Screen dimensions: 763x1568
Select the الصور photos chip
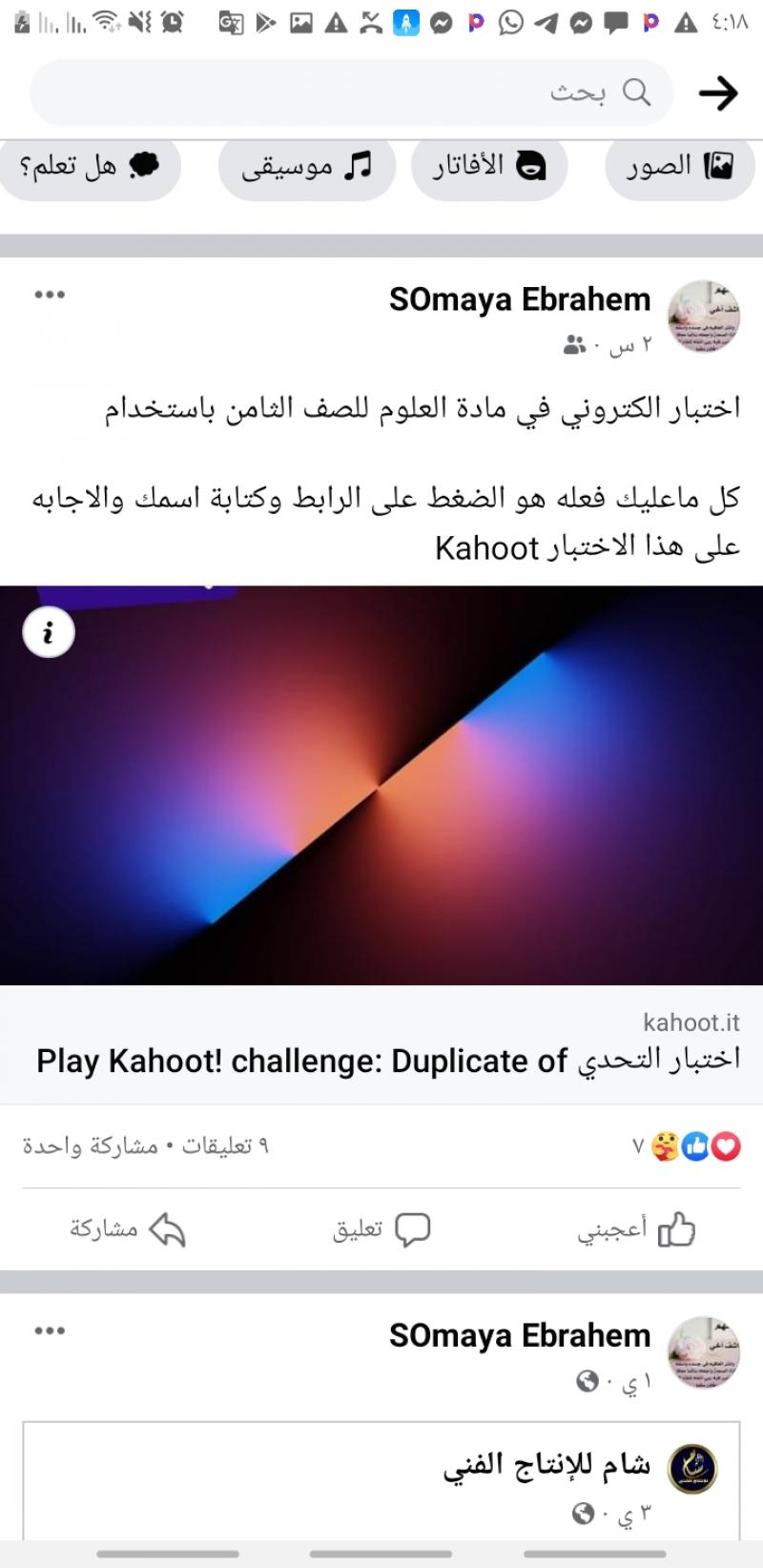click(x=678, y=167)
